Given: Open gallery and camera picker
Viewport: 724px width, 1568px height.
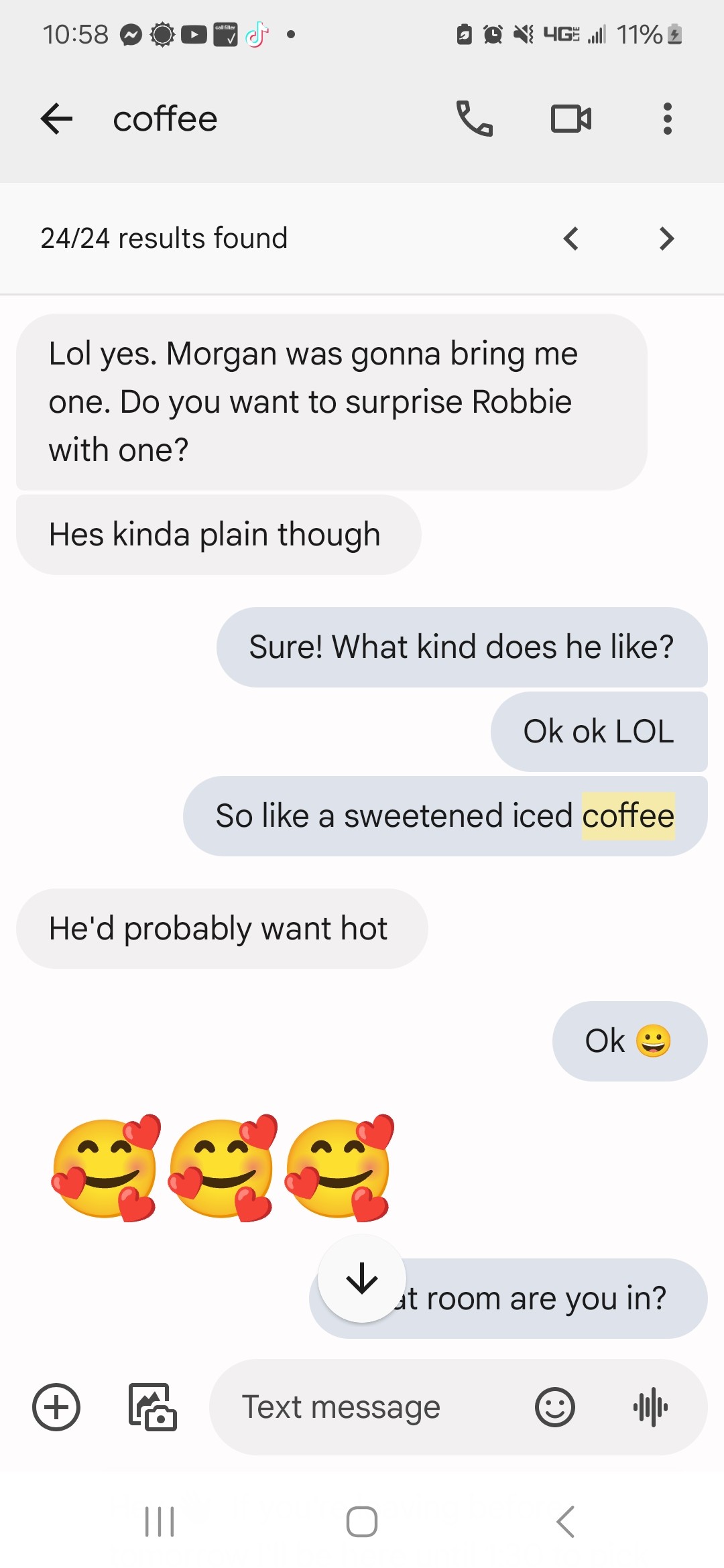Looking at the screenshot, I should pyautogui.click(x=152, y=1407).
